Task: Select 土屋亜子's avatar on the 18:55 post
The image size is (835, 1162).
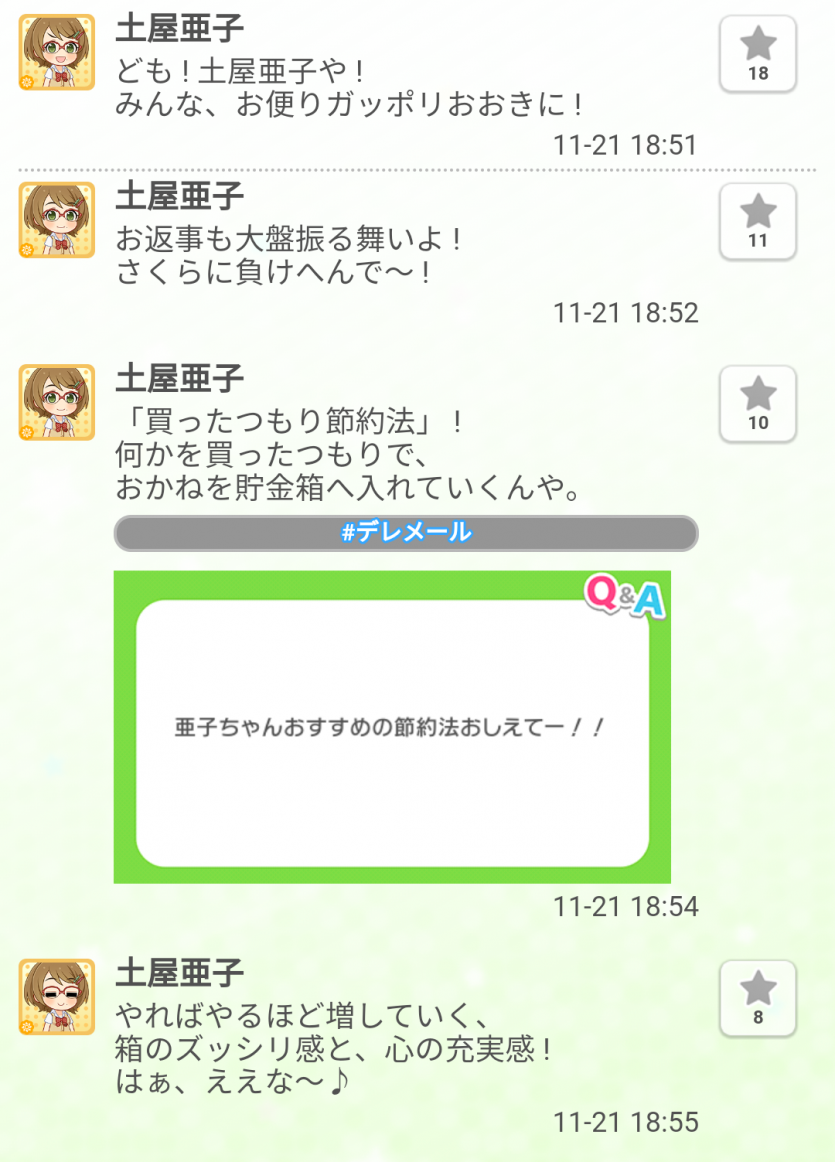Action: click(57, 997)
